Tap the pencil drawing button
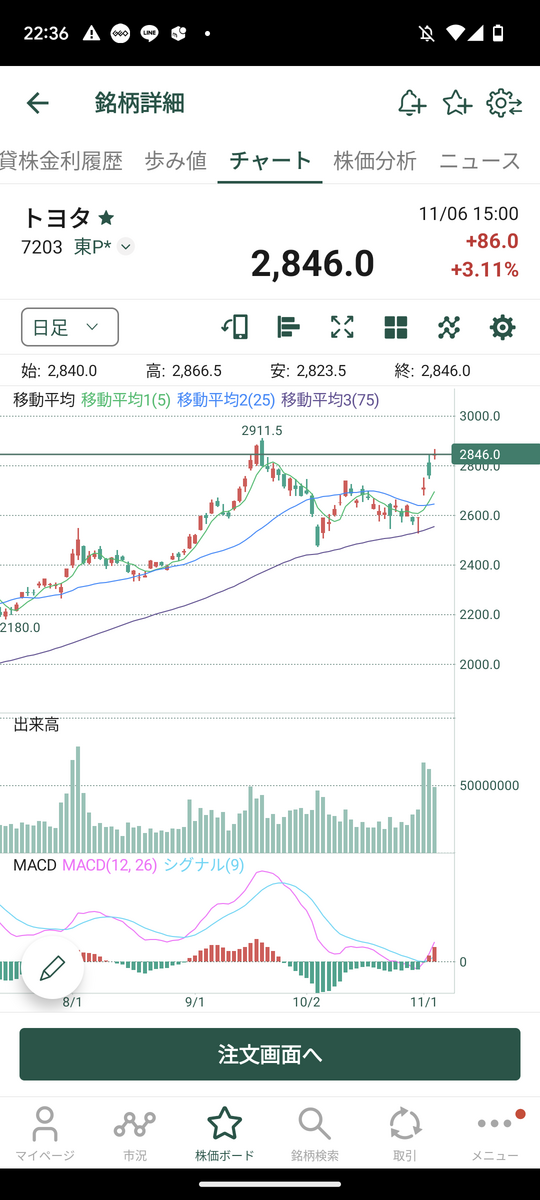The height and width of the screenshot is (1200, 540). tap(52, 968)
